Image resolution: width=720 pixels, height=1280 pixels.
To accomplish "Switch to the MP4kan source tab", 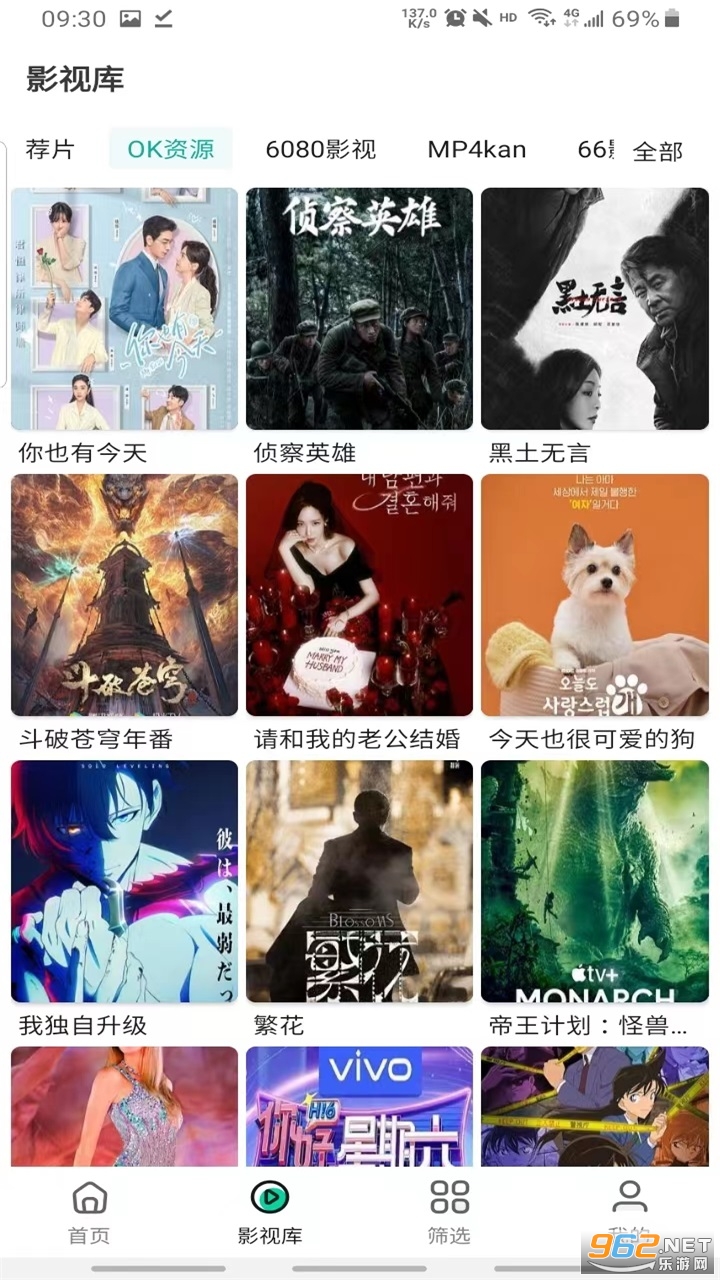I will pos(476,150).
